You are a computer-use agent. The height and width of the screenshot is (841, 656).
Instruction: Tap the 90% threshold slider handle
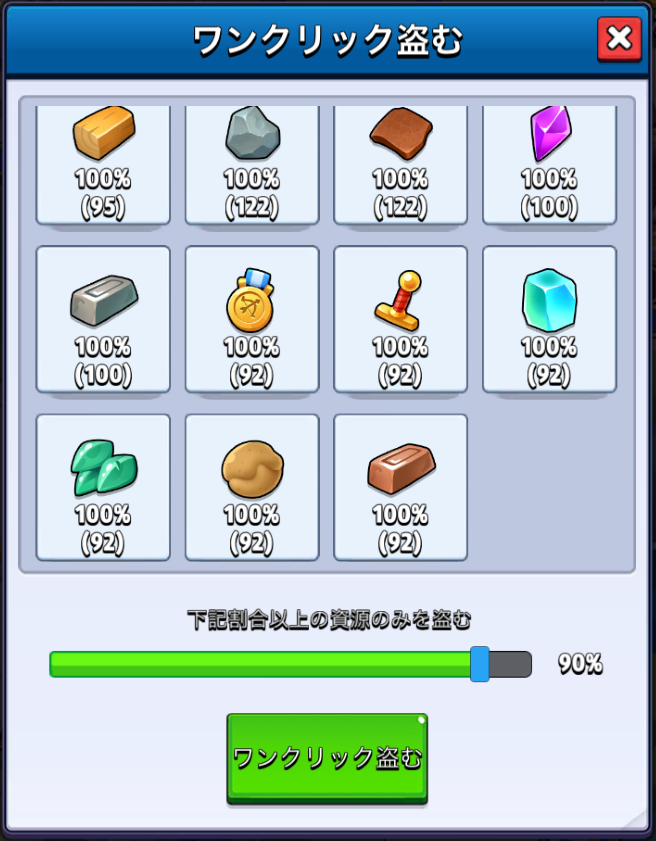(480, 664)
